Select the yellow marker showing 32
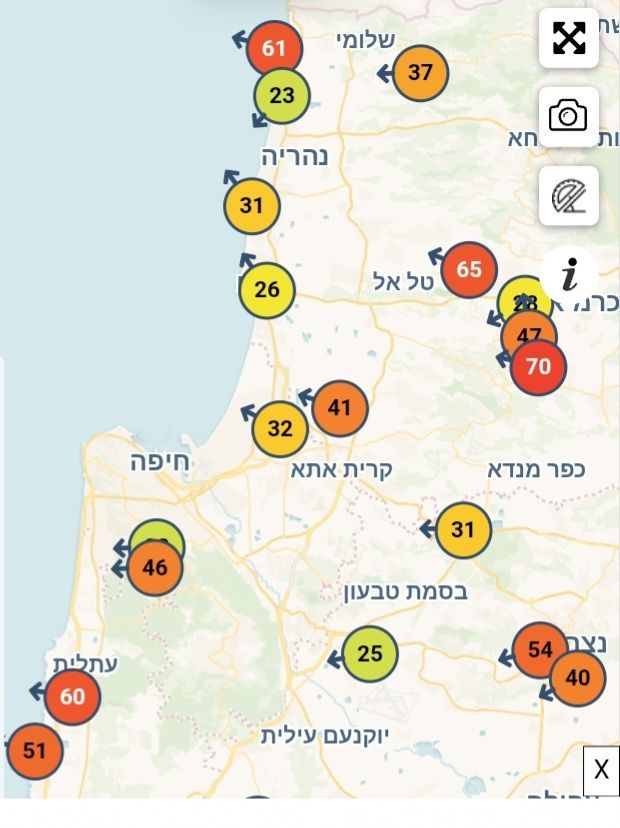Image resolution: width=620 pixels, height=828 pixels. (280, 429)
